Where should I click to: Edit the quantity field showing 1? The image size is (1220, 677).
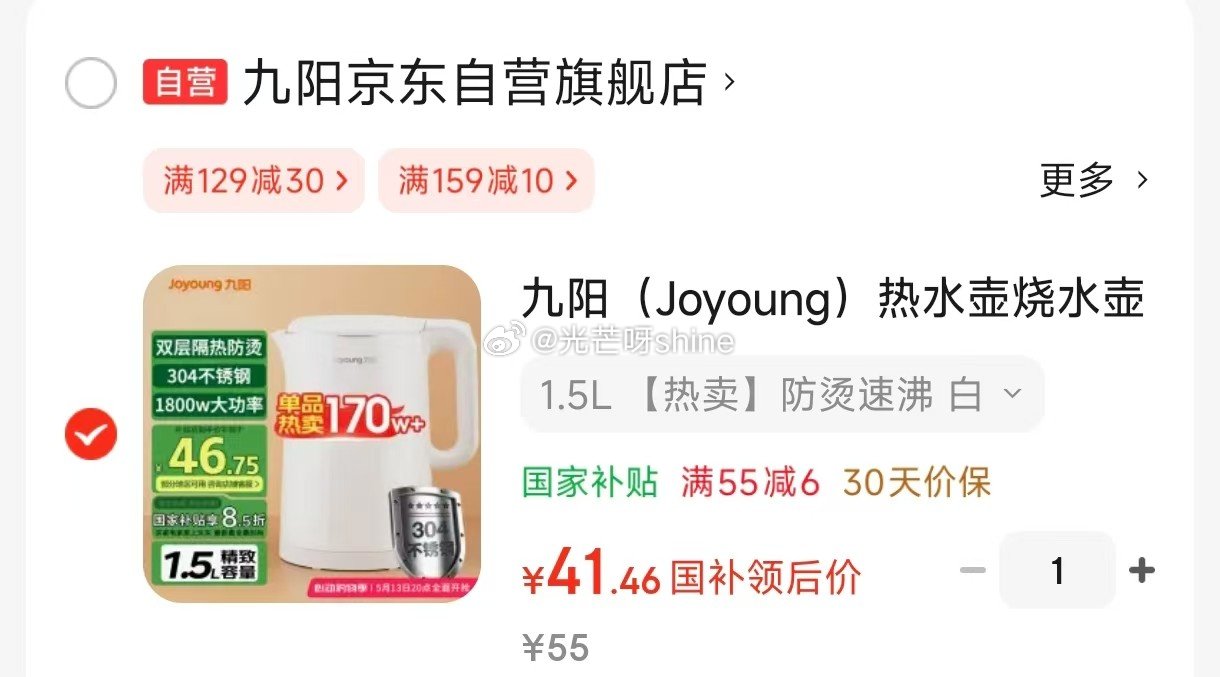[1057, 571]
